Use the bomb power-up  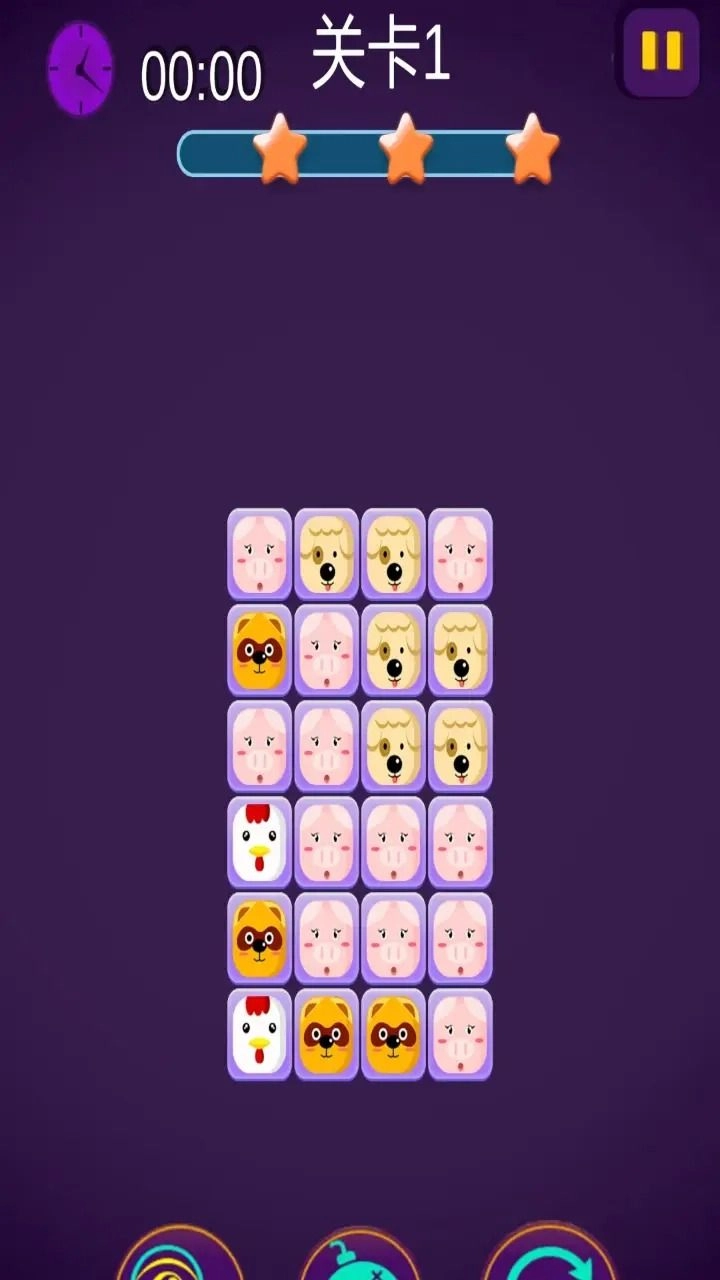[360, 1258]
